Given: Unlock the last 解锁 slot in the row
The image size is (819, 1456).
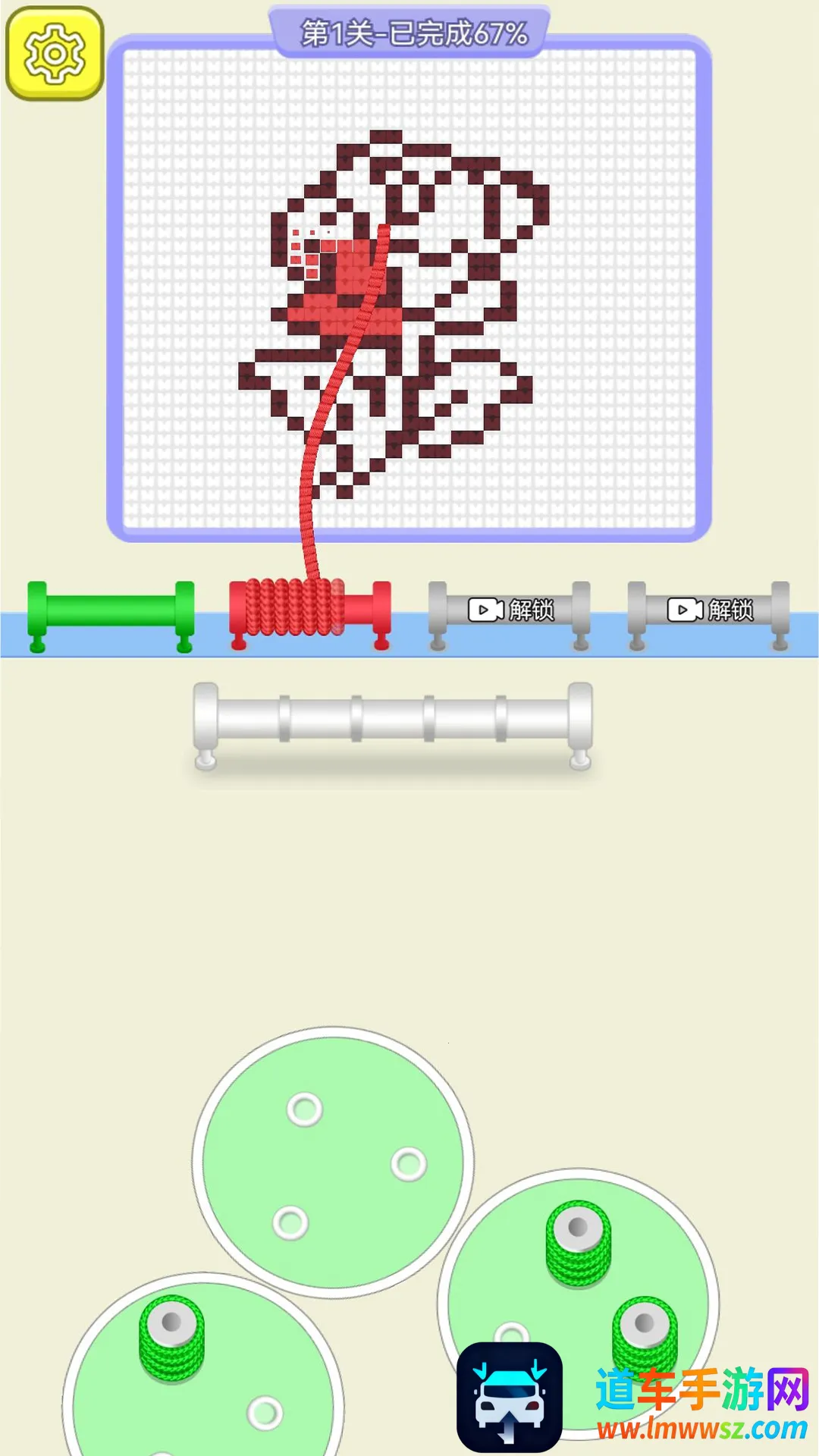Looking at the screenshot, I should pyautogui.click(x=708, y=610).
